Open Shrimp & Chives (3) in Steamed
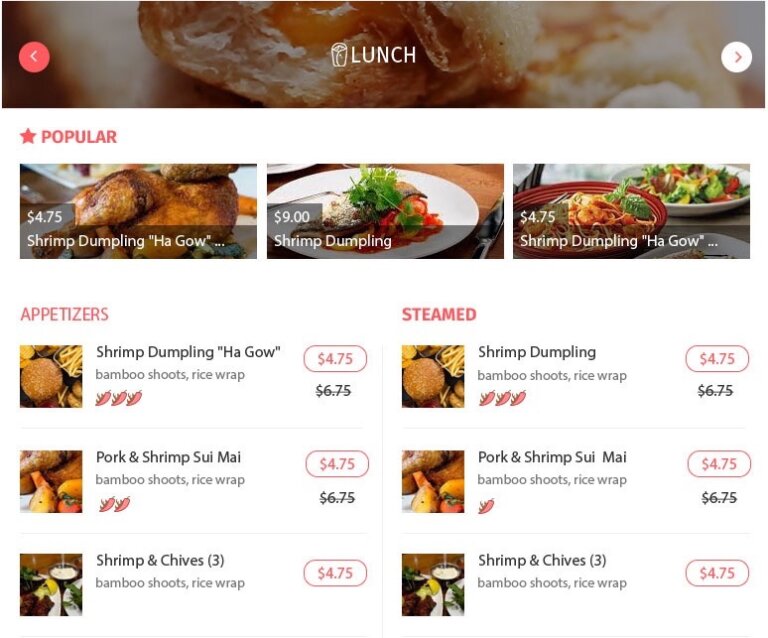This screenshot has height=638, width=768. [x=542, y=560]
